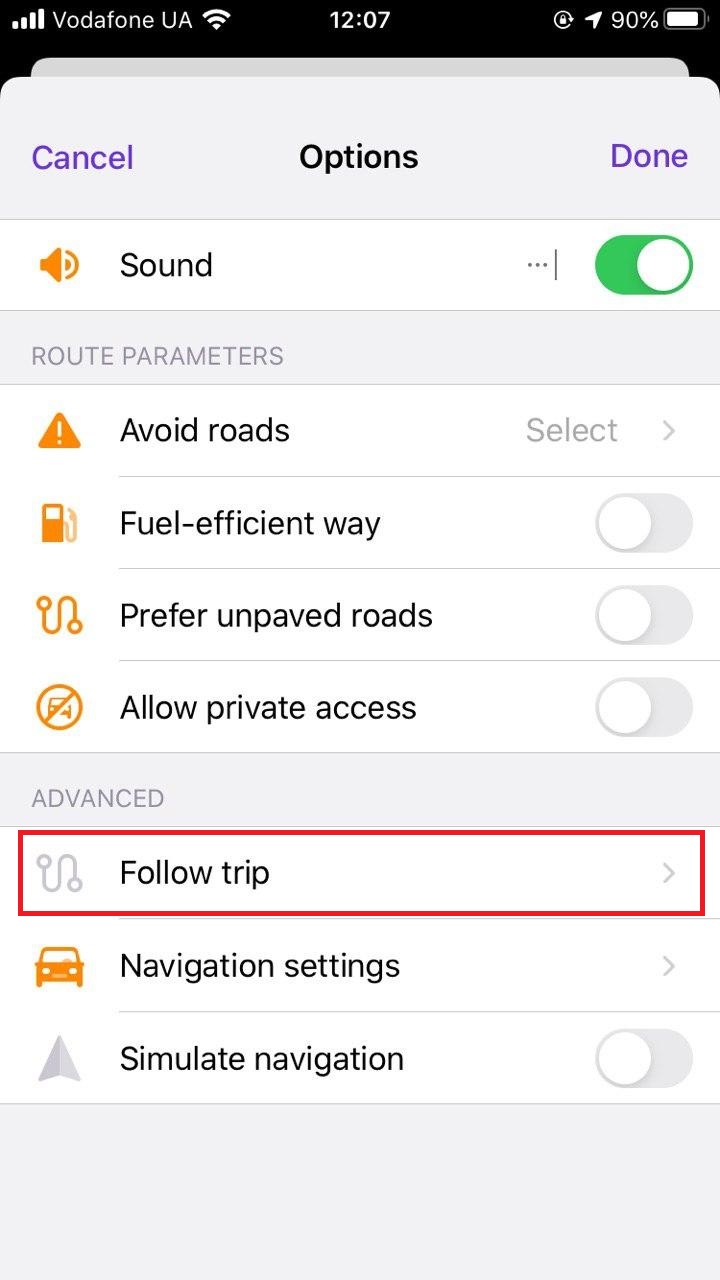The image size is (720, 1280).
Task: Enable Simulate navigation
Action: coord(643,1058)
